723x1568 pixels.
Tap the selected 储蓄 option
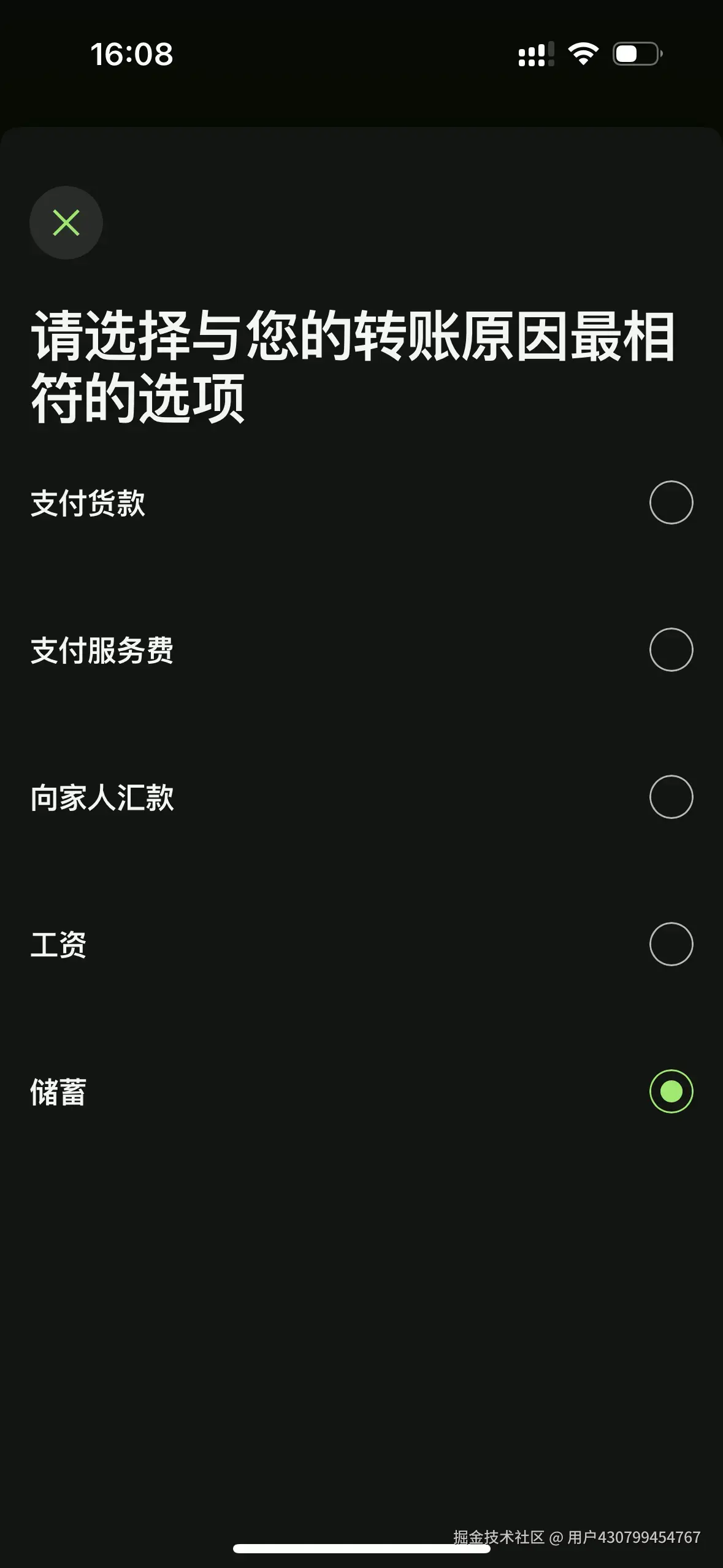point(671,1091)
